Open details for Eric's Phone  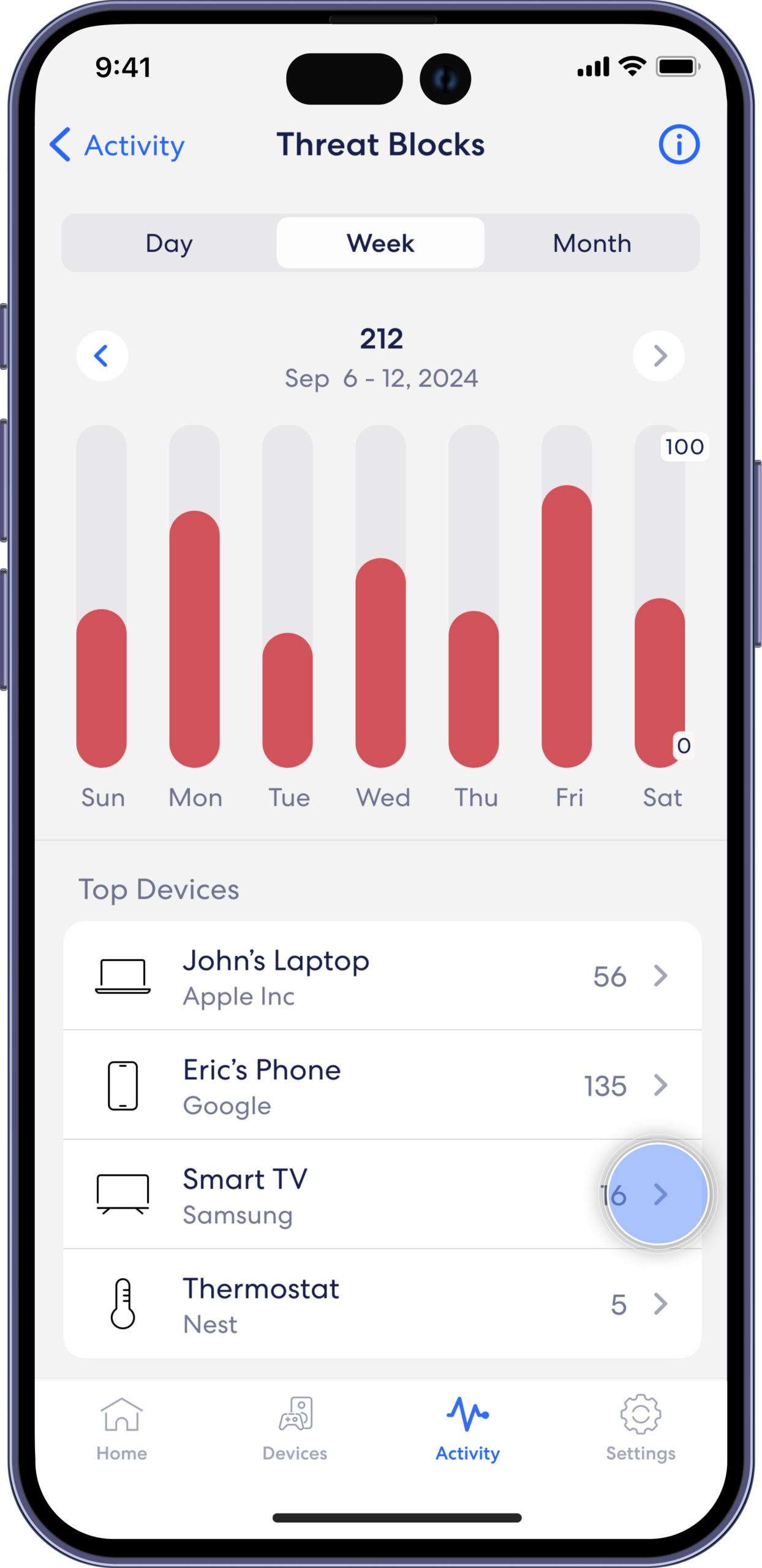[660, 1085]
